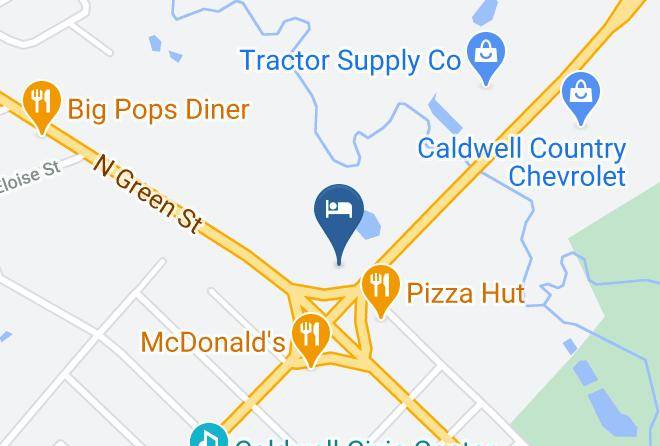The height and width of the screenshot is (446, 660).
Task: Open the McDonald's restaurant marker
Action: pyautogui.click(x=311, y=340)
